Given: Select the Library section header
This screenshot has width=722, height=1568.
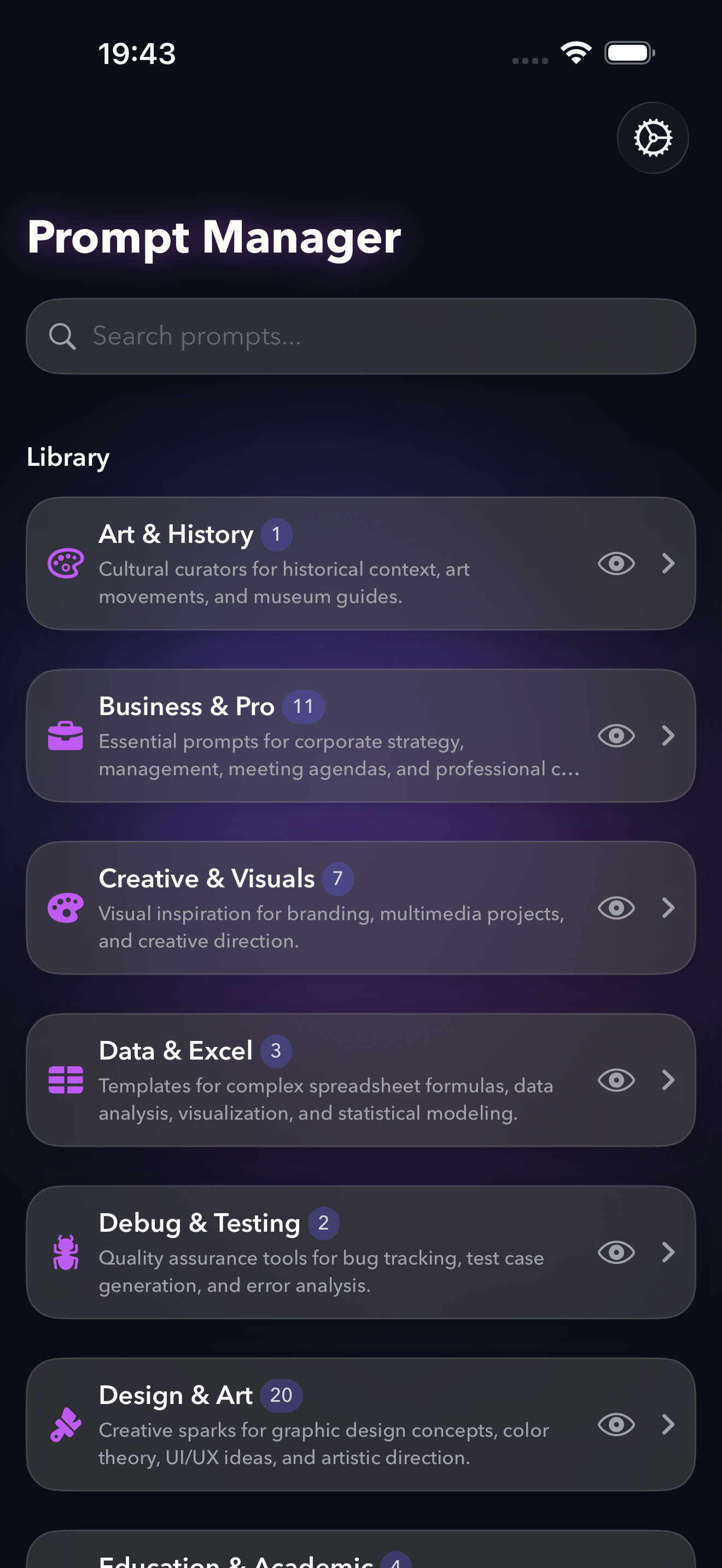Looking at the screenshot, I should 68,457.
